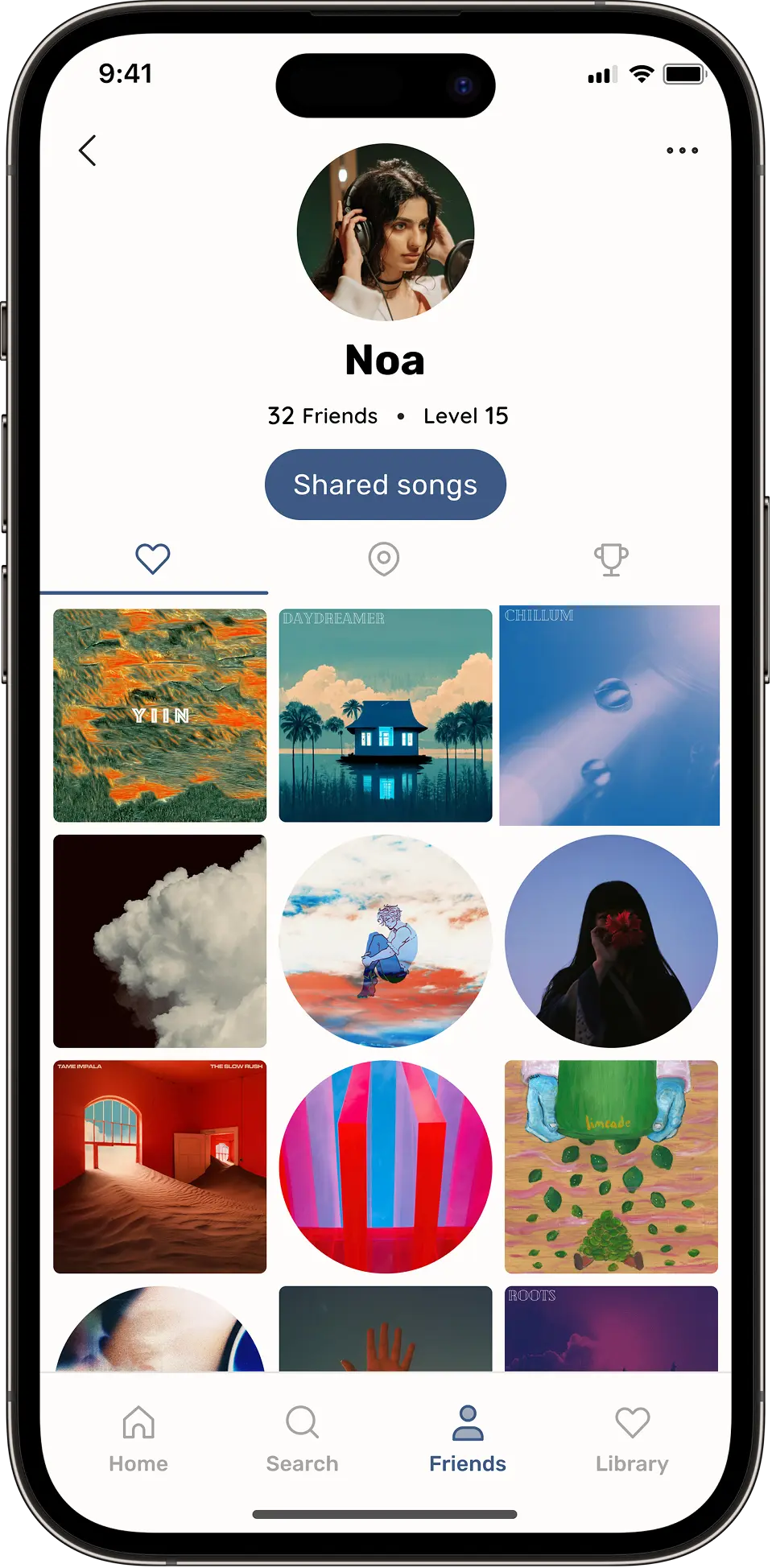The image size is (772, 1568).
Task: Switch to the trophy achievements tab
Action: tap(611, 559)
